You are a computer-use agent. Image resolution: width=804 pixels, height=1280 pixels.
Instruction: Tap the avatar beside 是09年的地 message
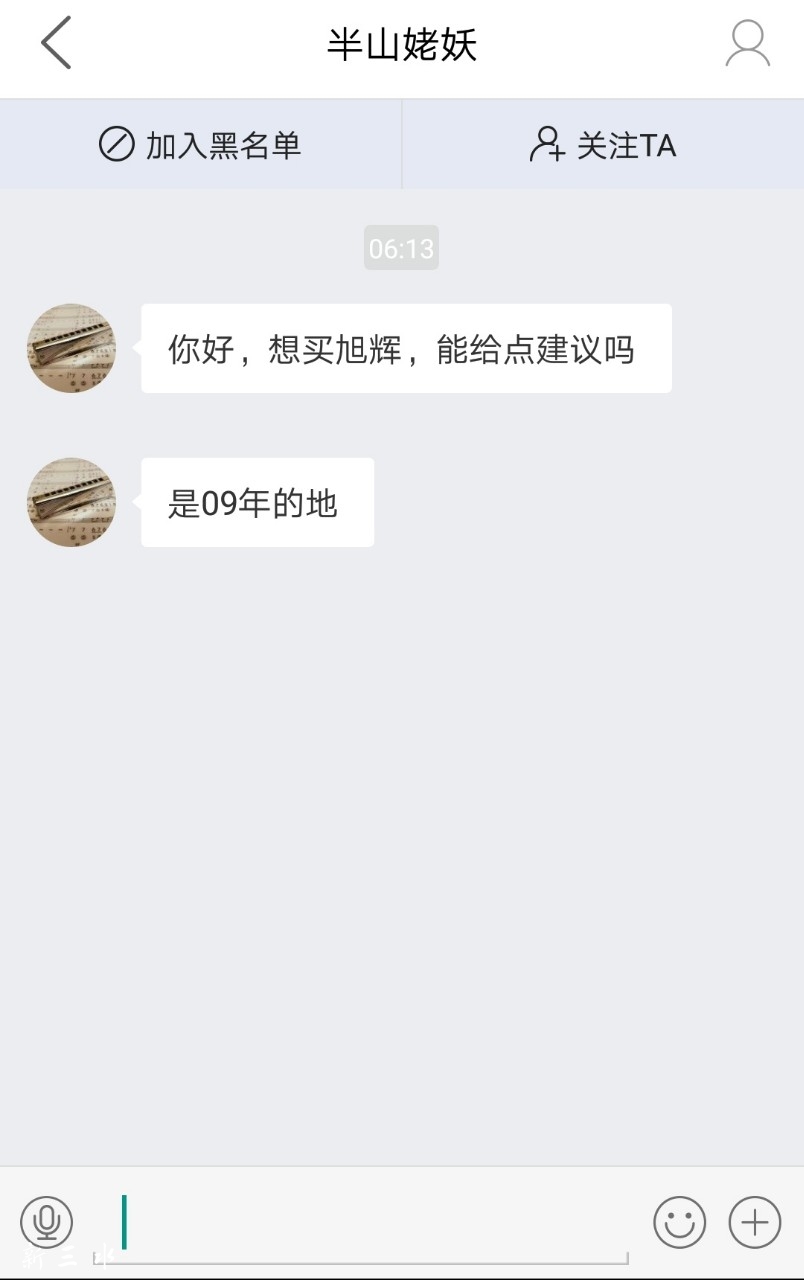tap(71, 502)
